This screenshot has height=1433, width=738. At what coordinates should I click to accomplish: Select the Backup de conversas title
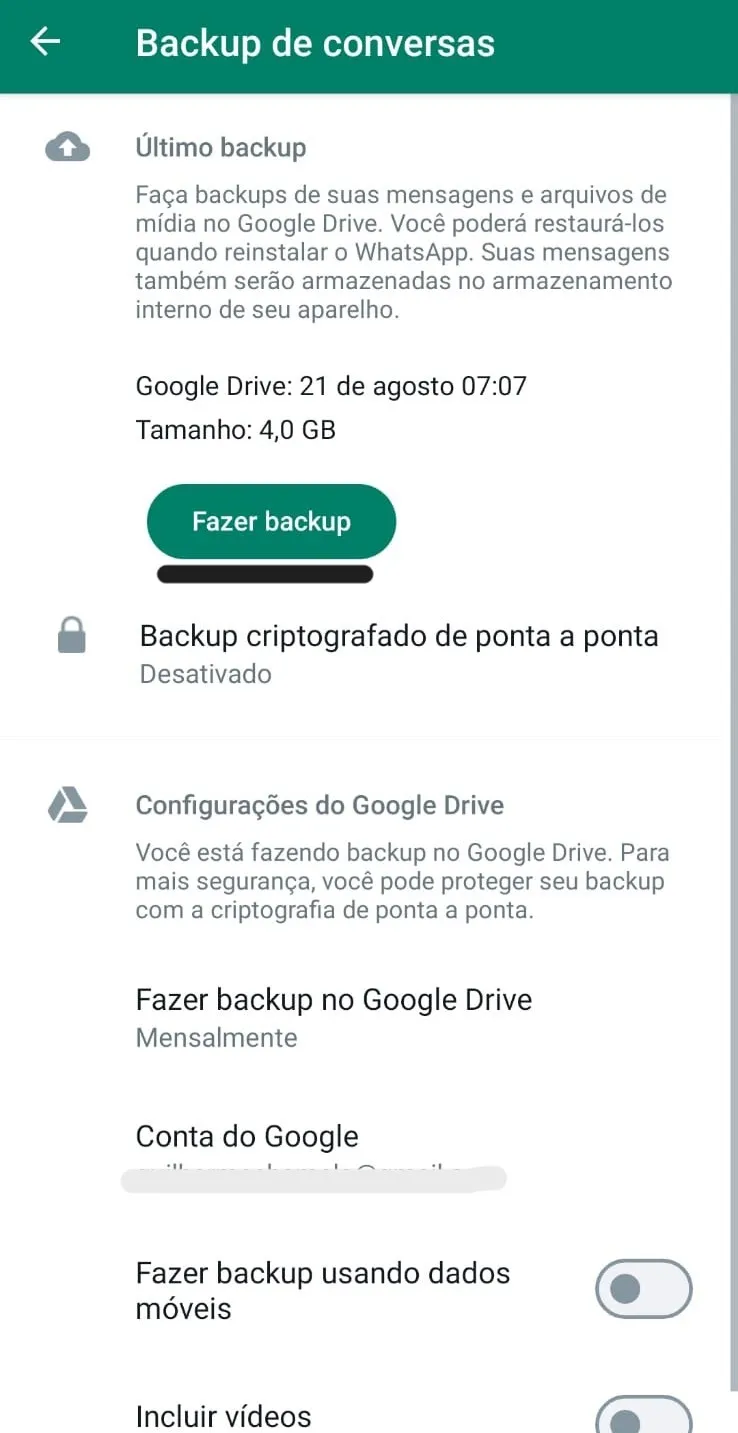tap(315, 43)
